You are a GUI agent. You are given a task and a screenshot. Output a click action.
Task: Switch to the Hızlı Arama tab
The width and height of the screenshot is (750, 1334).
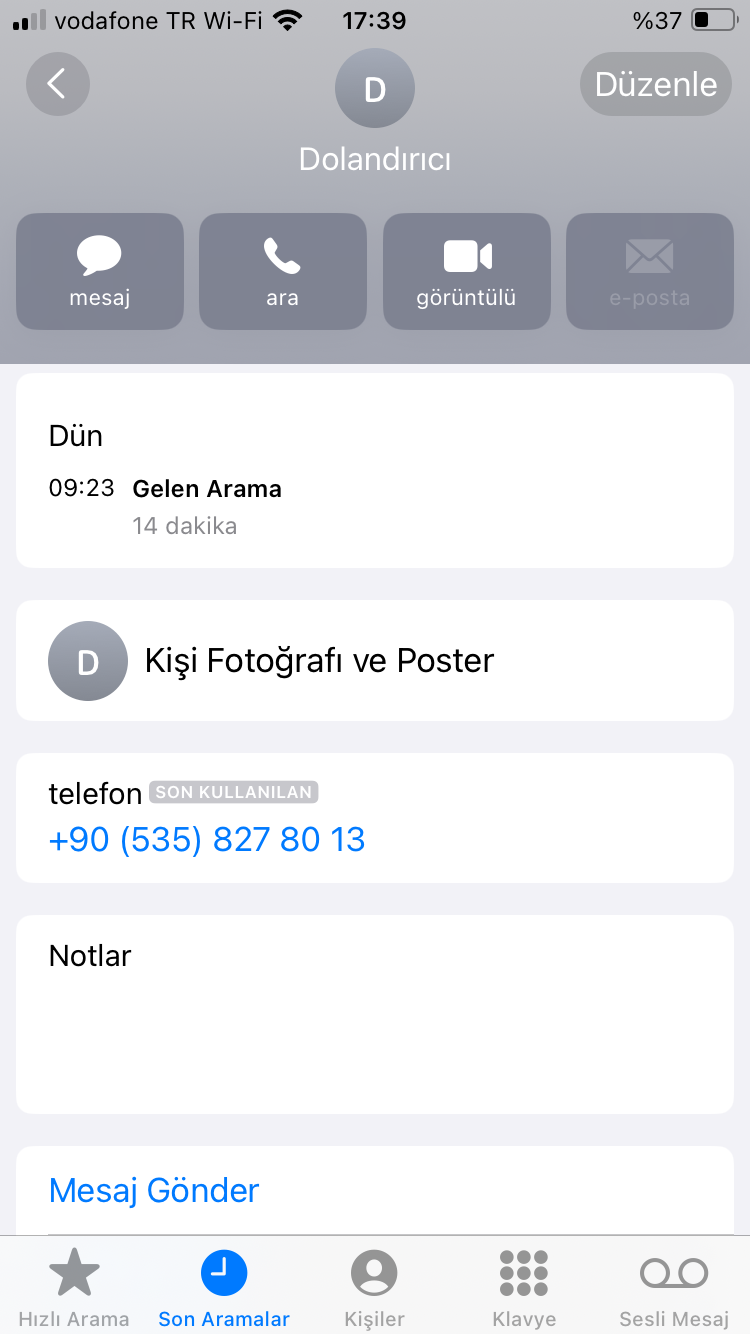coord(75,1288)
